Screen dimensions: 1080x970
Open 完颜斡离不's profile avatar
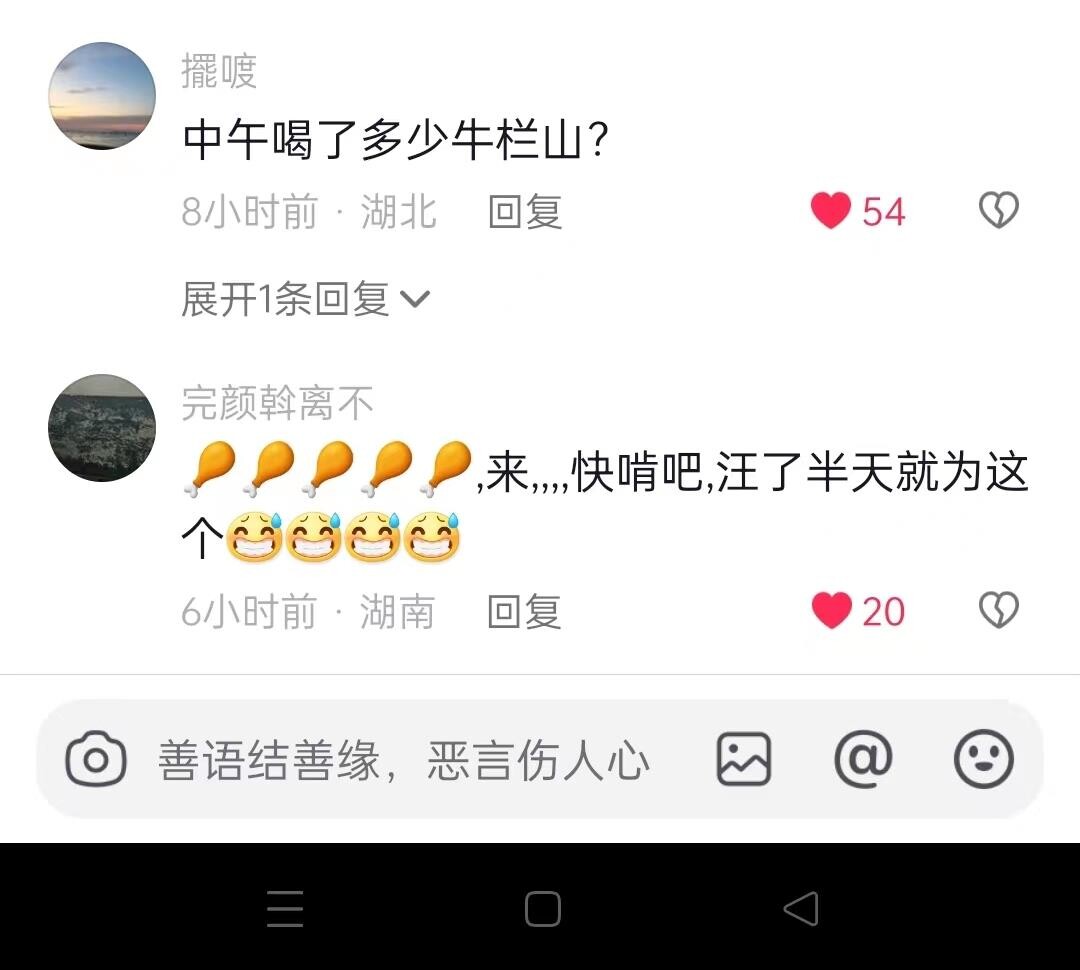click(x=102, y=428)
